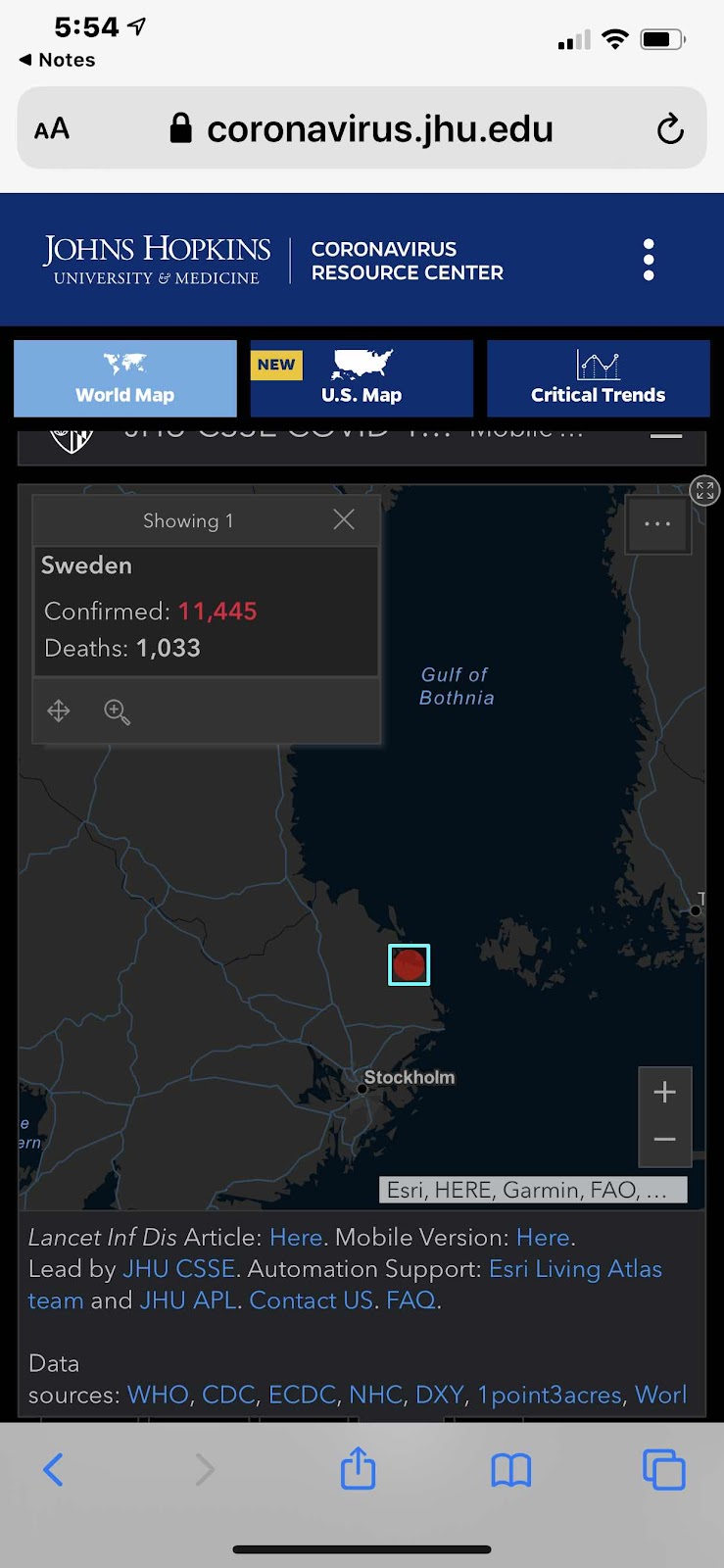The image size is (724, 1568).
Task: Open the map's more options button
Action: click(657, 524)
